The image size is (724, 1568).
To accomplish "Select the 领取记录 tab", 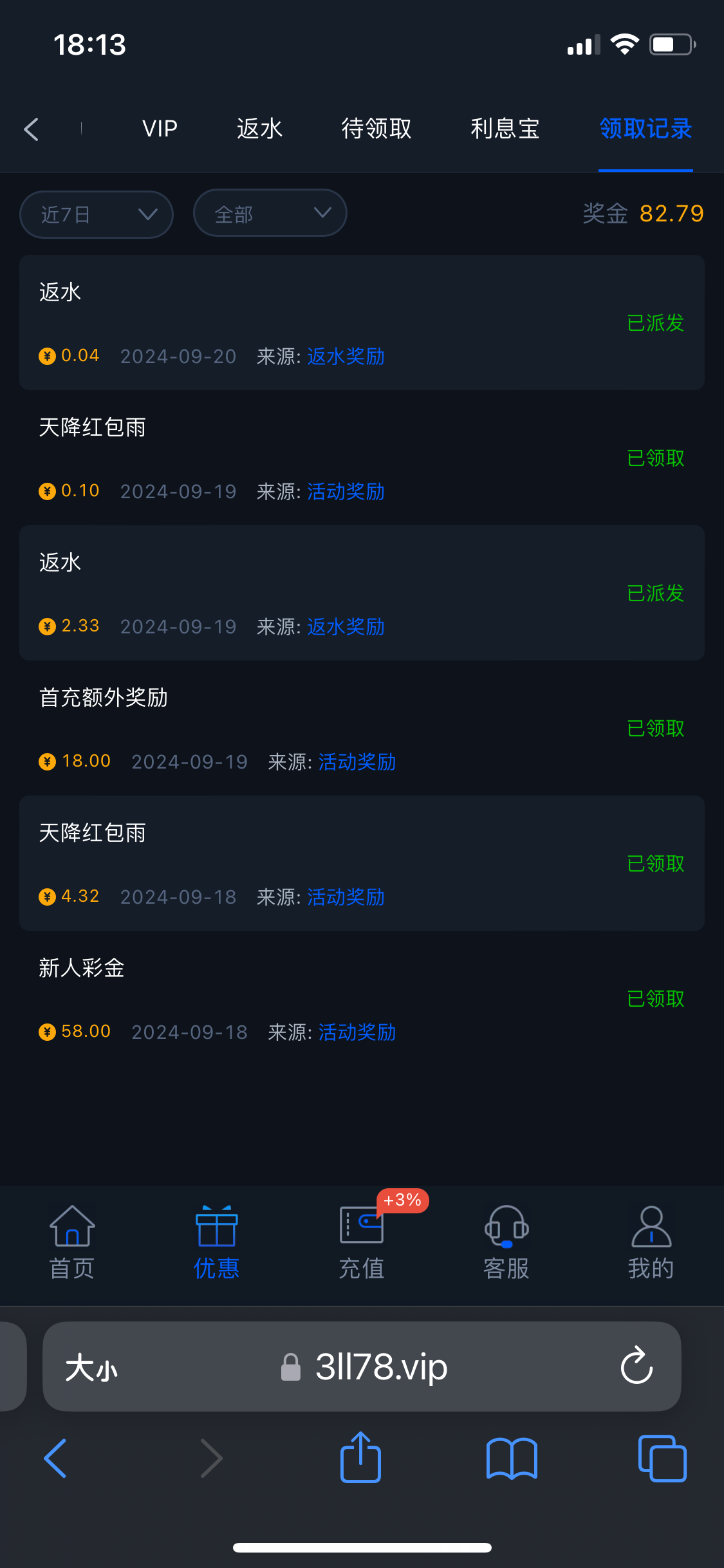I will point(645,129).
